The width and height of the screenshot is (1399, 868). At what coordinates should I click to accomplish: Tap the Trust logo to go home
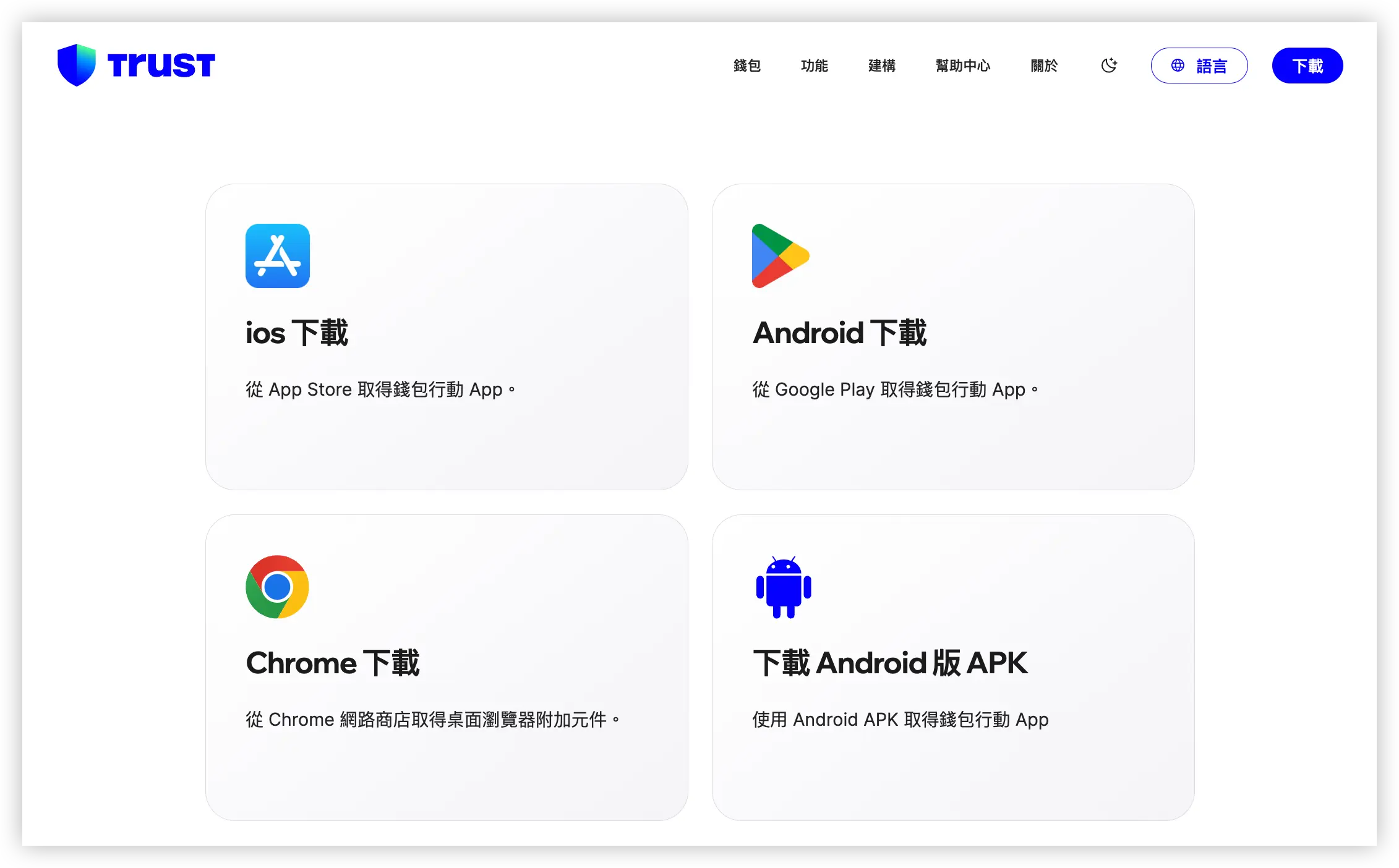(136, 65)
